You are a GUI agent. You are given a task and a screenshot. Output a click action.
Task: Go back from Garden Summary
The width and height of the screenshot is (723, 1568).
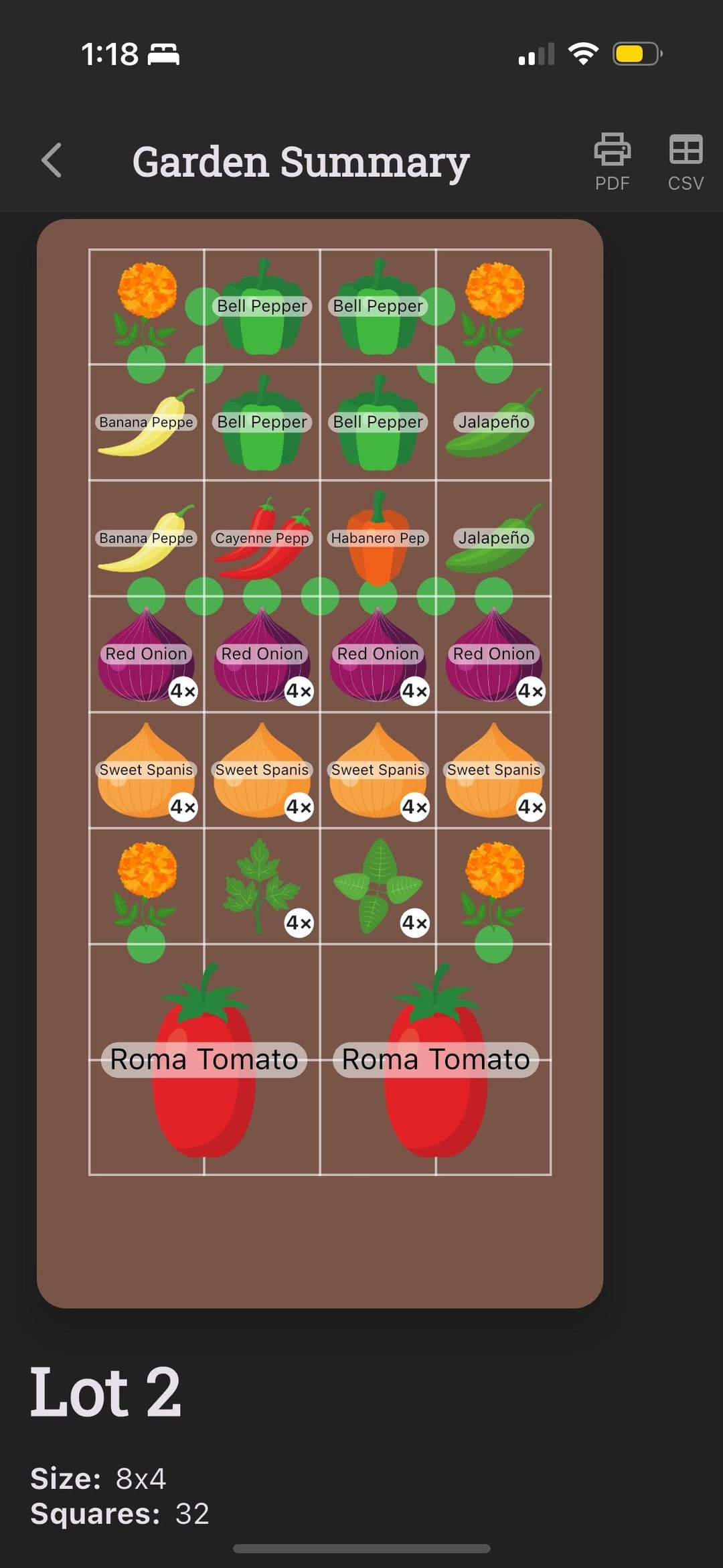[52, 161]
